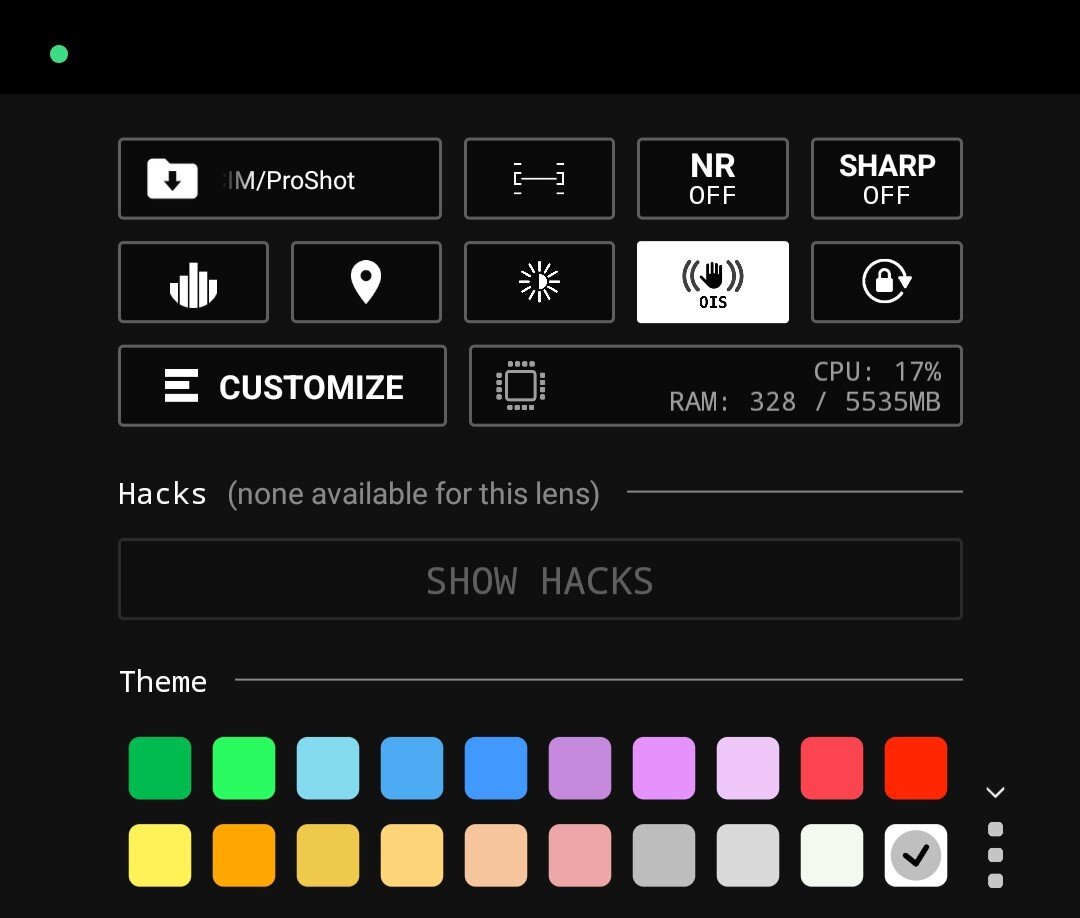The height and width of the screenshot is (918, 1080).
Task: Pick the royal blue theme swatch
Action: coord(496,768)
